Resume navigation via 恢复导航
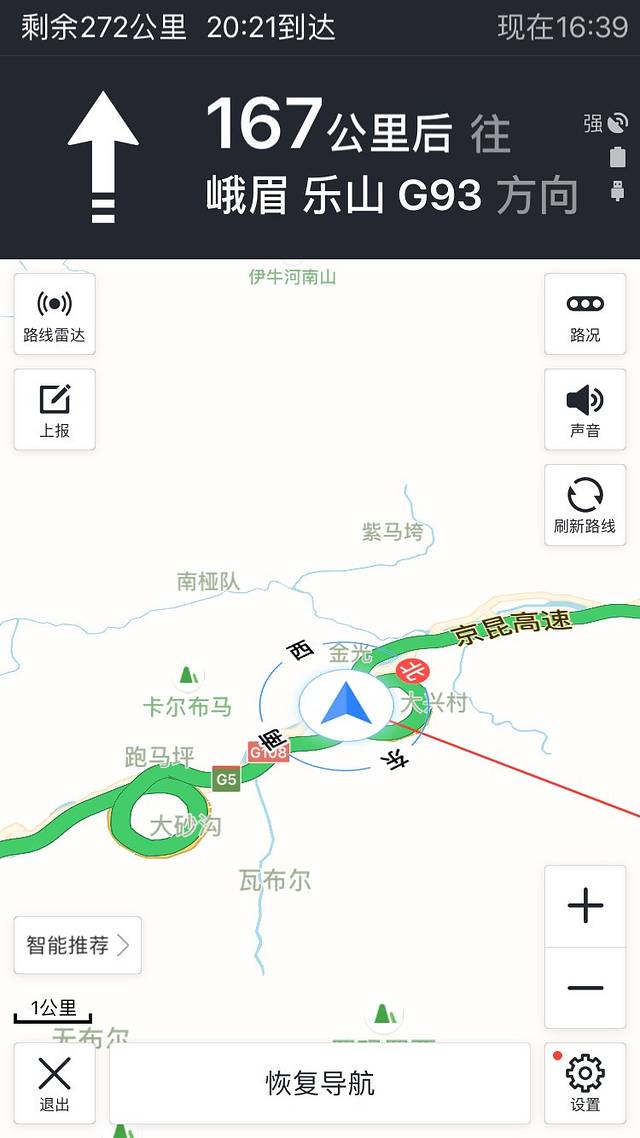 [x=320, y=1083]
